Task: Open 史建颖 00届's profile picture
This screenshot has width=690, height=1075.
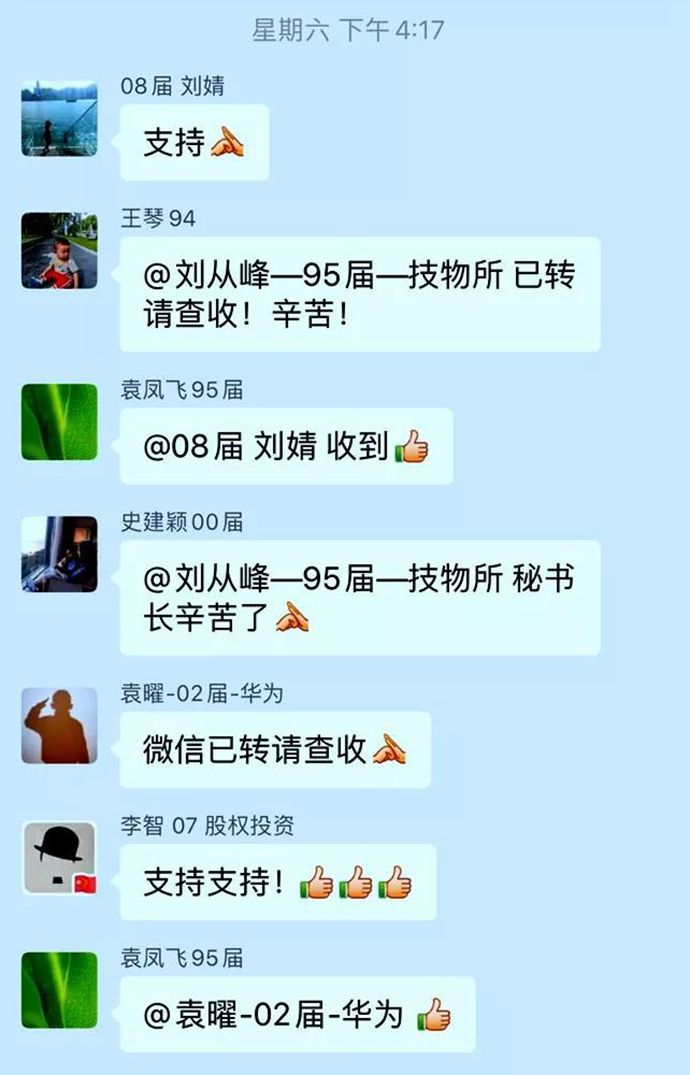Action: coord(60,554)
